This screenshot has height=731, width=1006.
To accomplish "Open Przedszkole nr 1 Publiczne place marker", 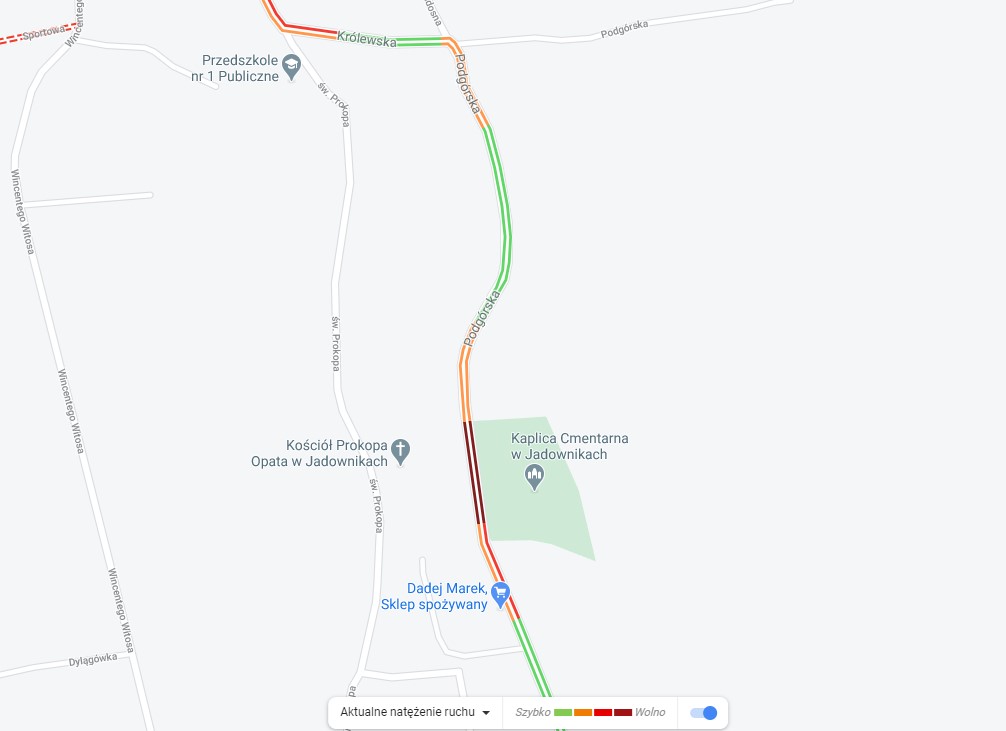I will (291, 68).
